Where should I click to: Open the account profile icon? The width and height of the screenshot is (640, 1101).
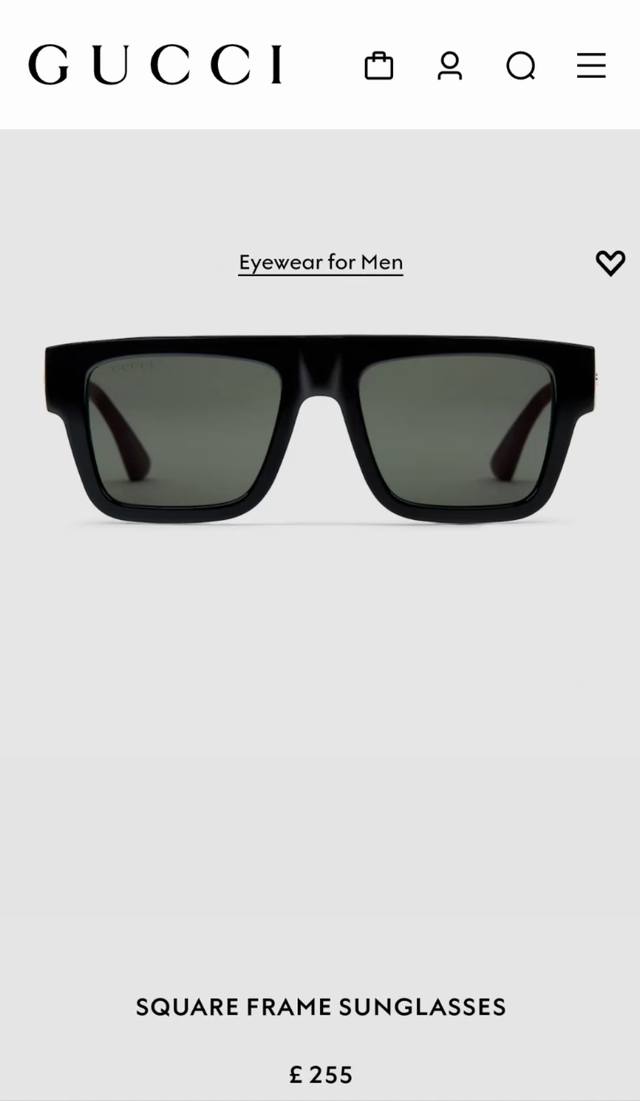pyautogui.click(x=450, y=66)
